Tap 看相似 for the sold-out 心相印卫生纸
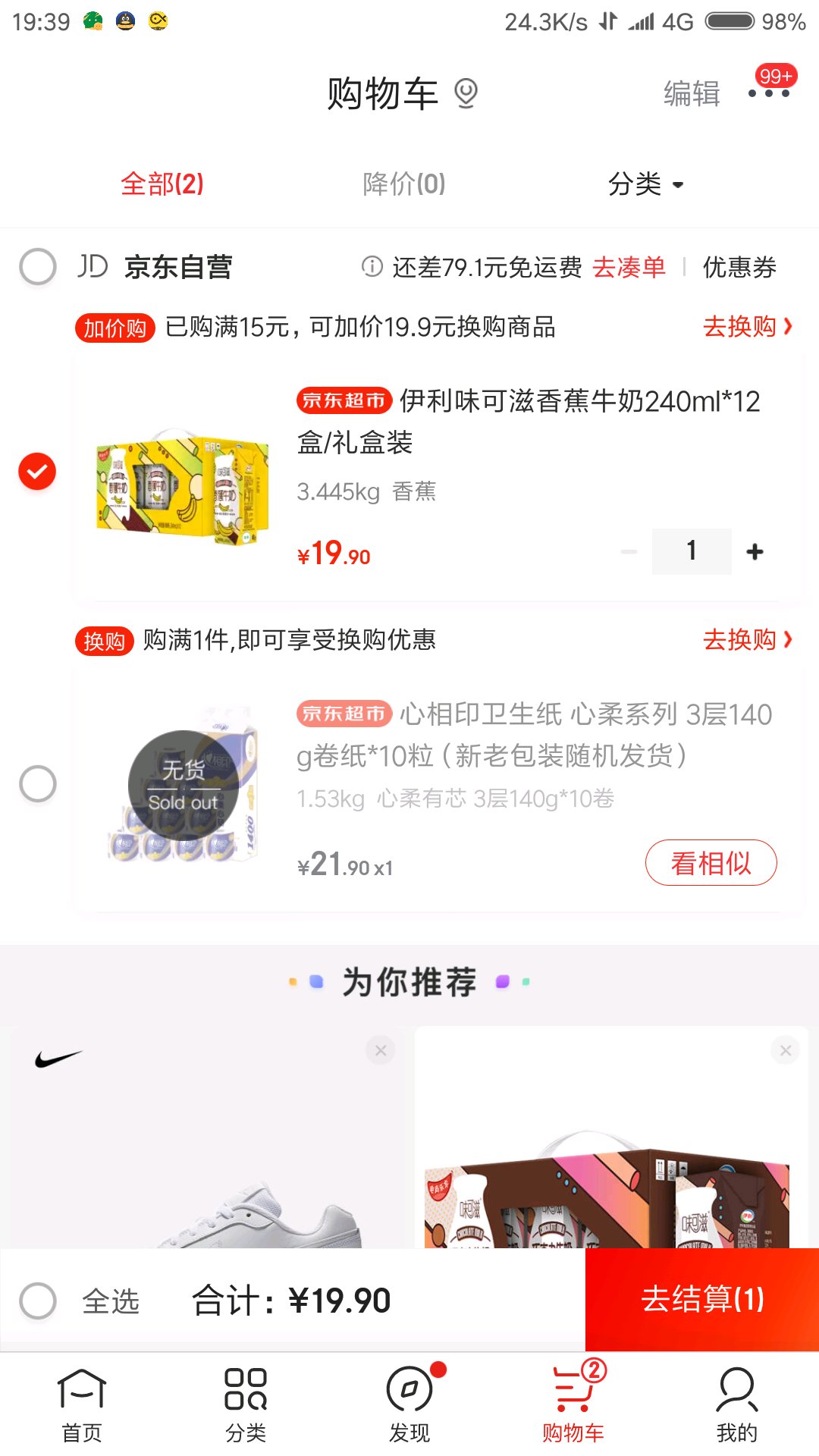Screen dimensions: 819x1456 click(x=711, y=863)
